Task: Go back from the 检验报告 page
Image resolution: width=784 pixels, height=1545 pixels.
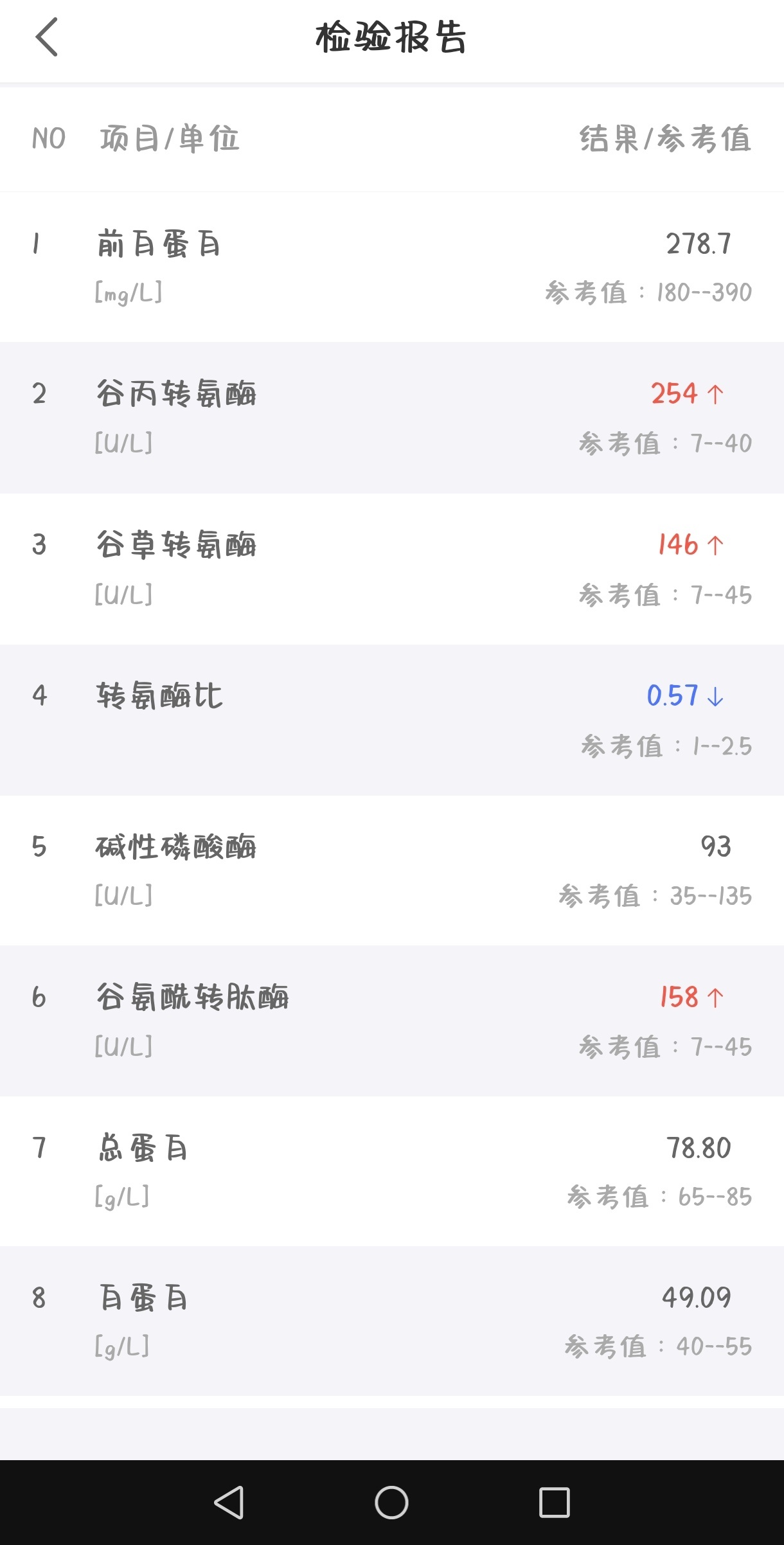Action: click(47, 37)
